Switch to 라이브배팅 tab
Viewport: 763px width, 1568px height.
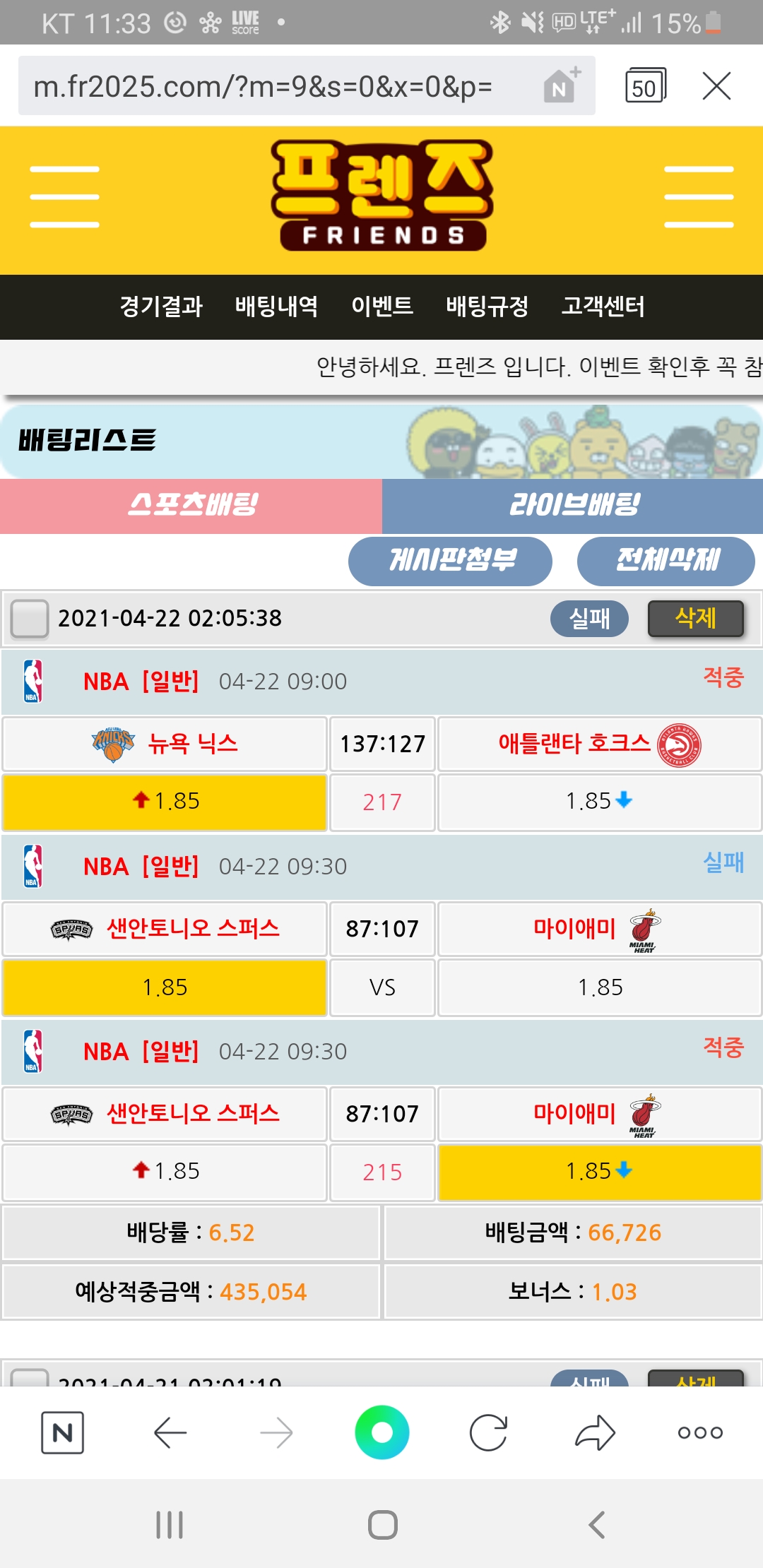pyautogui.click(x=573, y=506)
